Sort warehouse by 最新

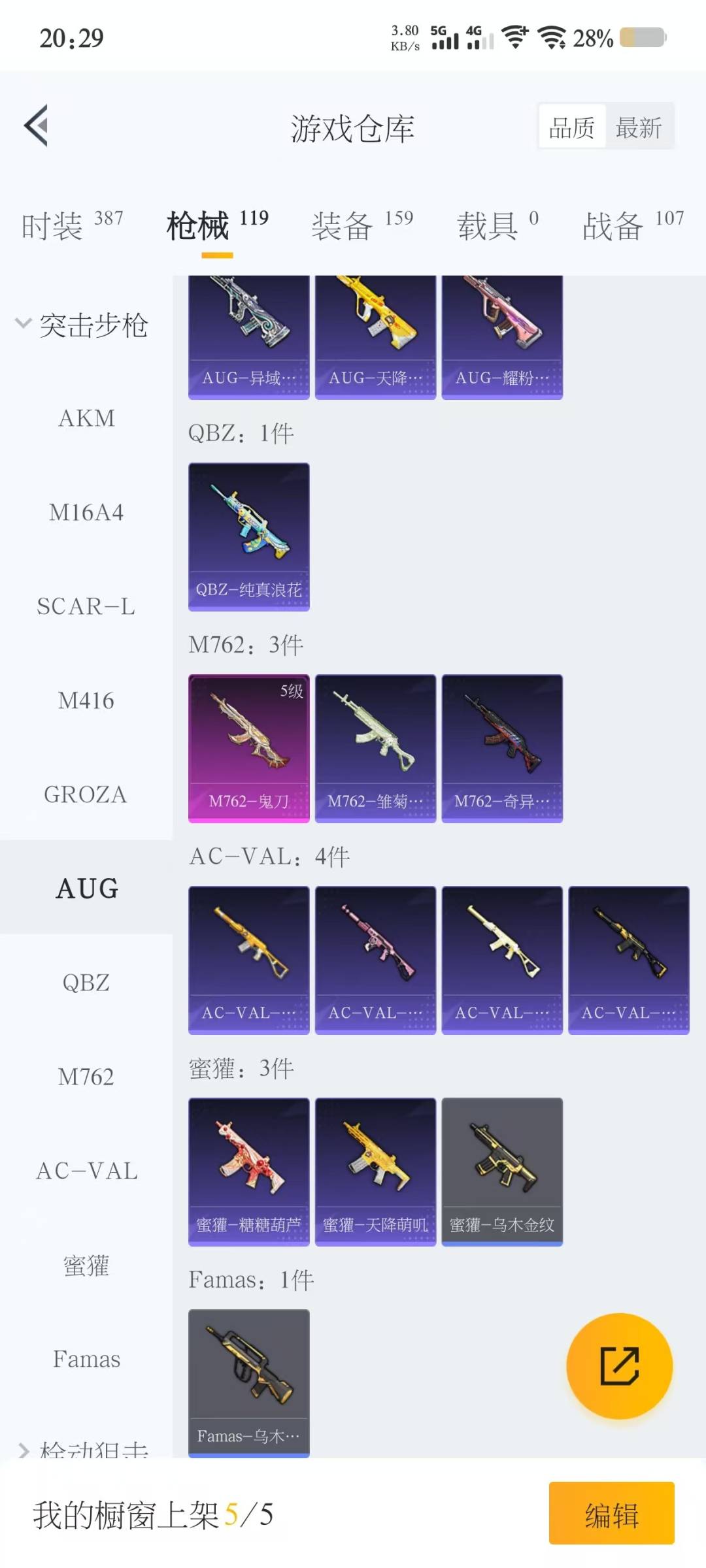(x=639, y=127)
